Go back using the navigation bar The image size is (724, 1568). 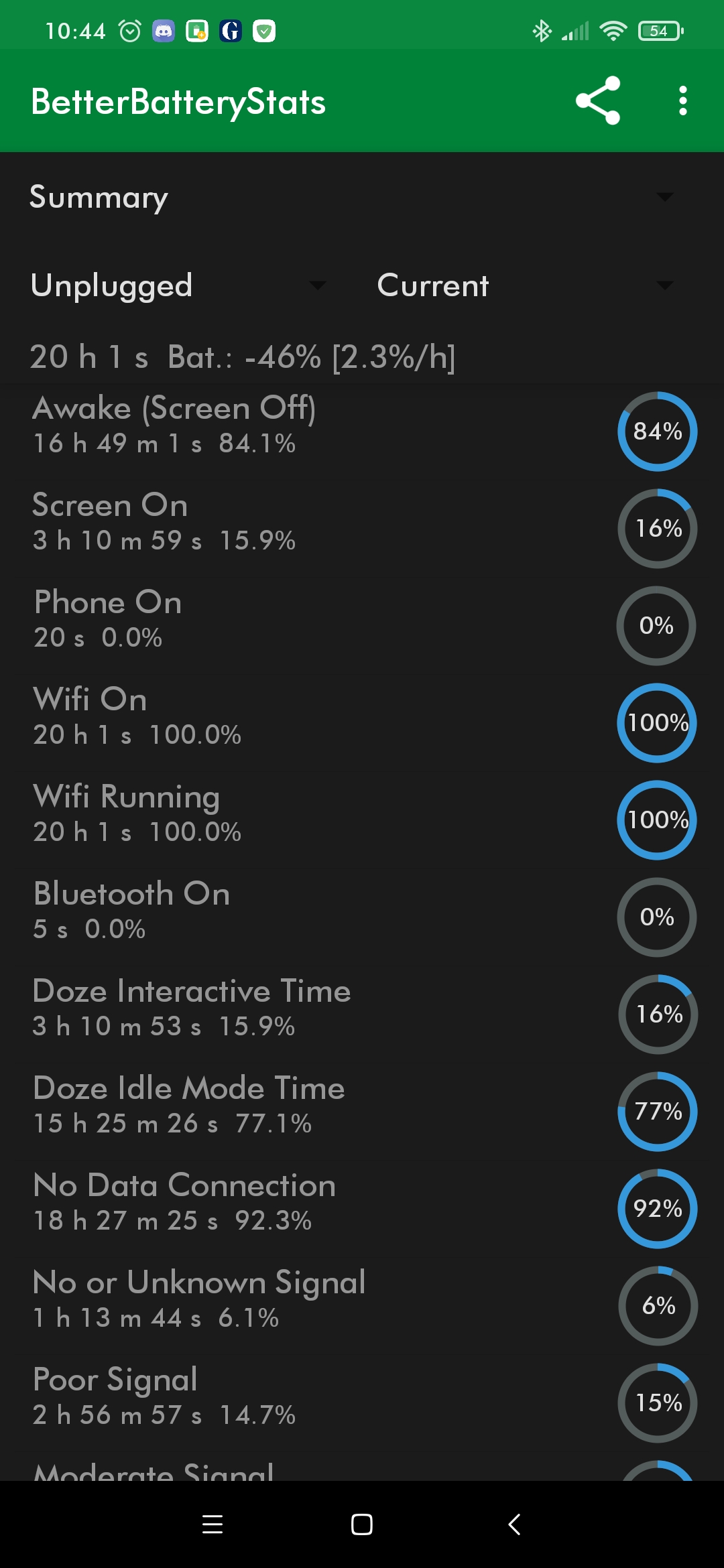(x=514, y=1524)
